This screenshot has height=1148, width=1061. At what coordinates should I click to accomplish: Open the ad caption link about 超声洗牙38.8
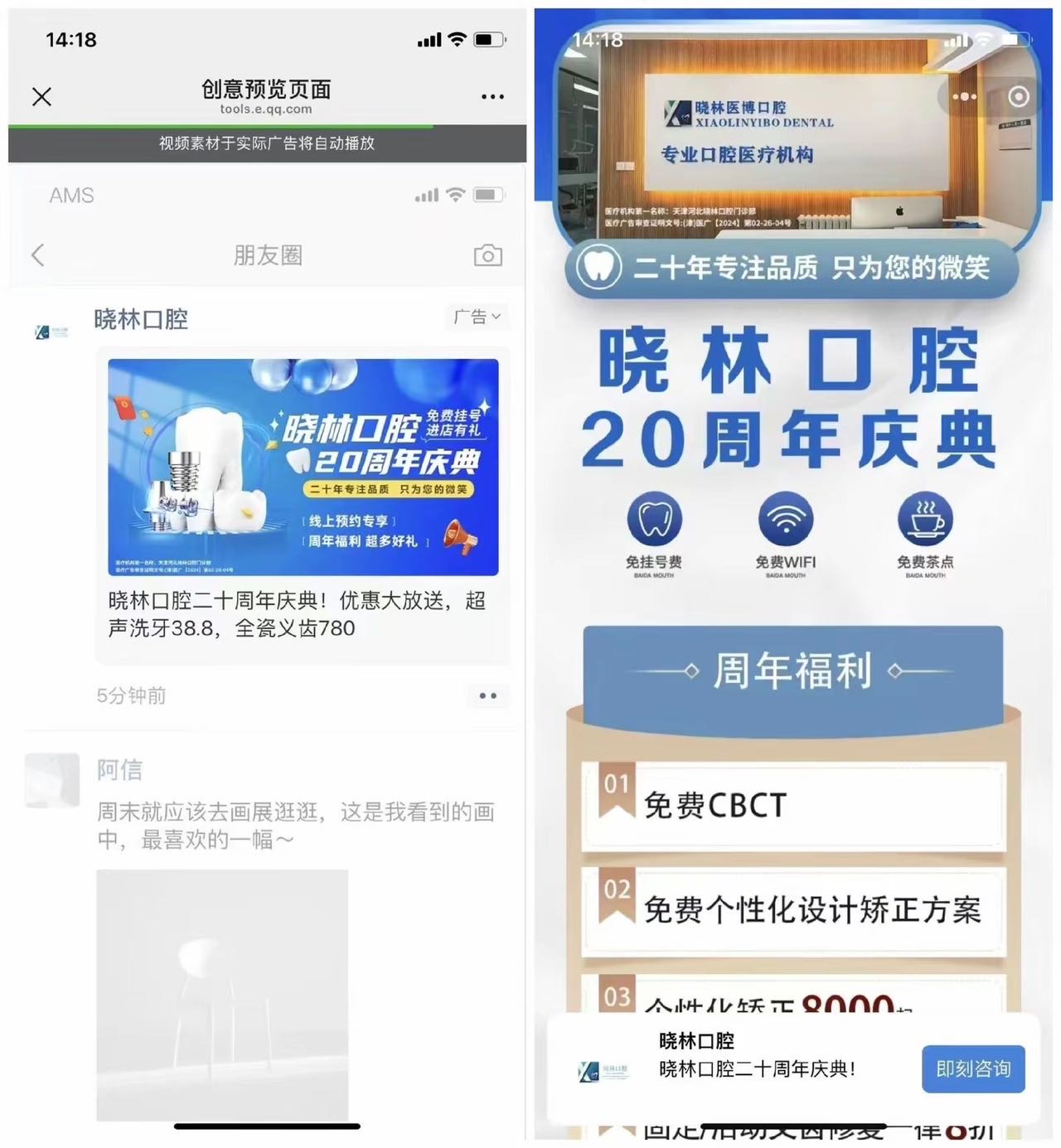pos(298,615)
